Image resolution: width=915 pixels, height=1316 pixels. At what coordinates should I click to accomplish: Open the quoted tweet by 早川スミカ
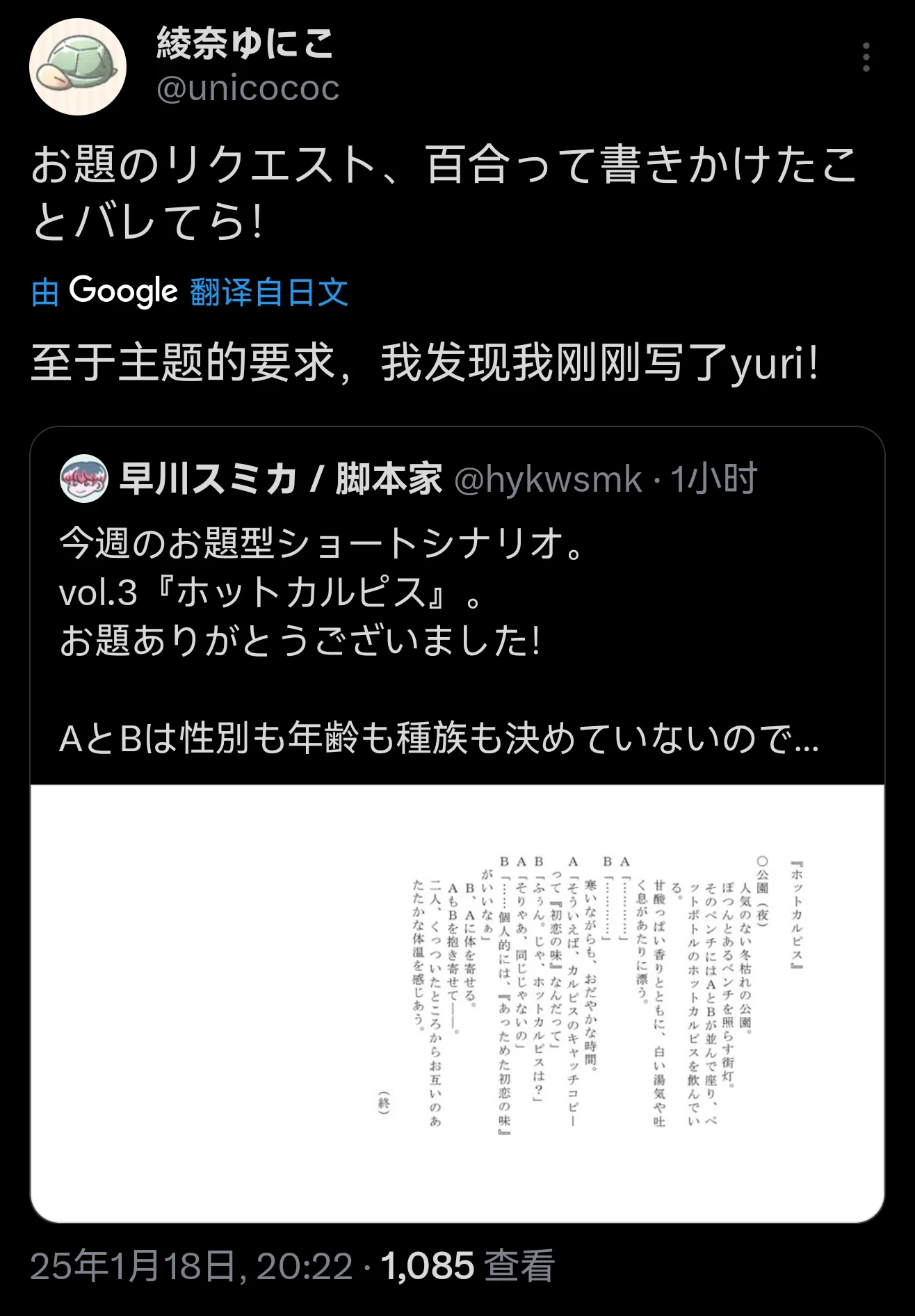click(438, 640)
